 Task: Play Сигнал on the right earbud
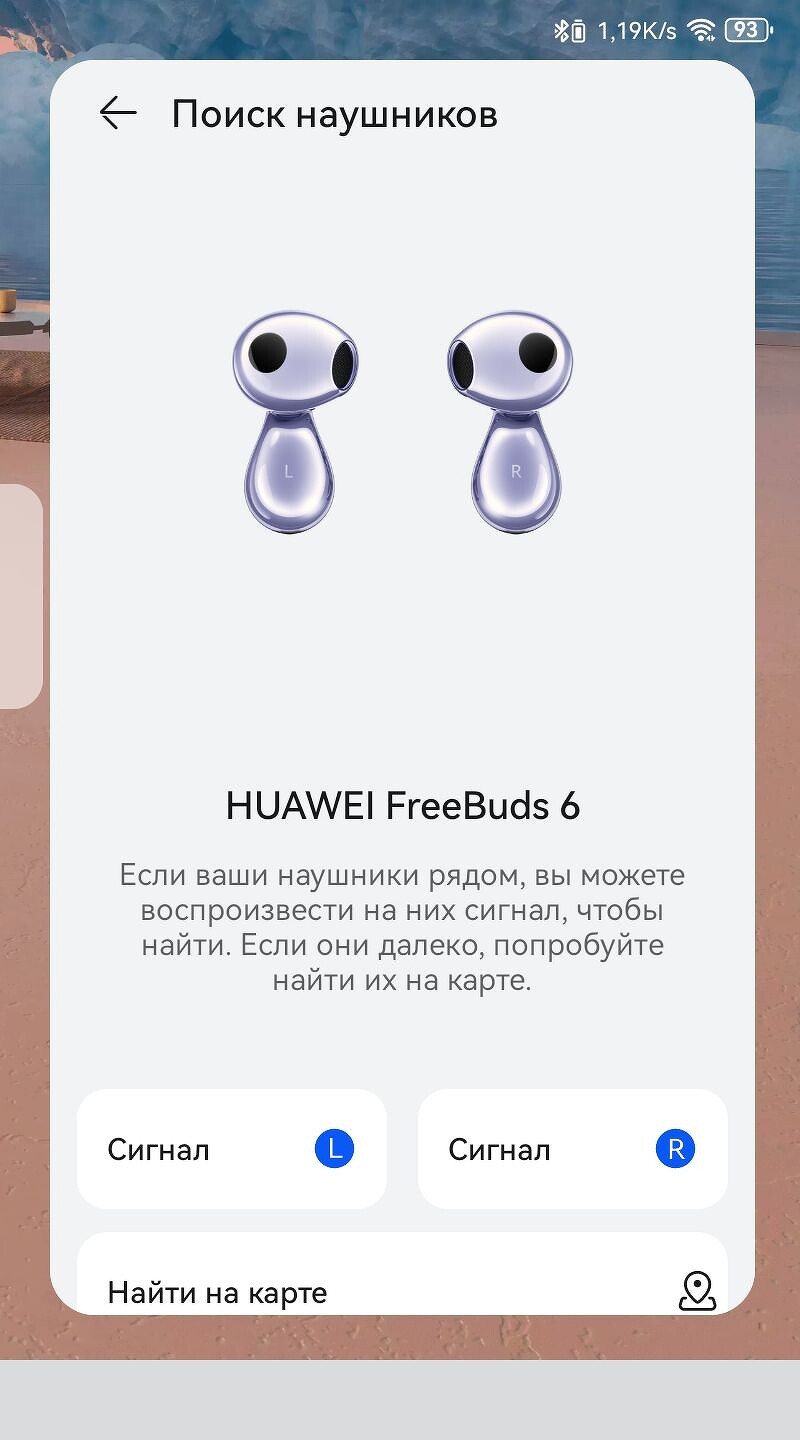(x=572, y=1149)
